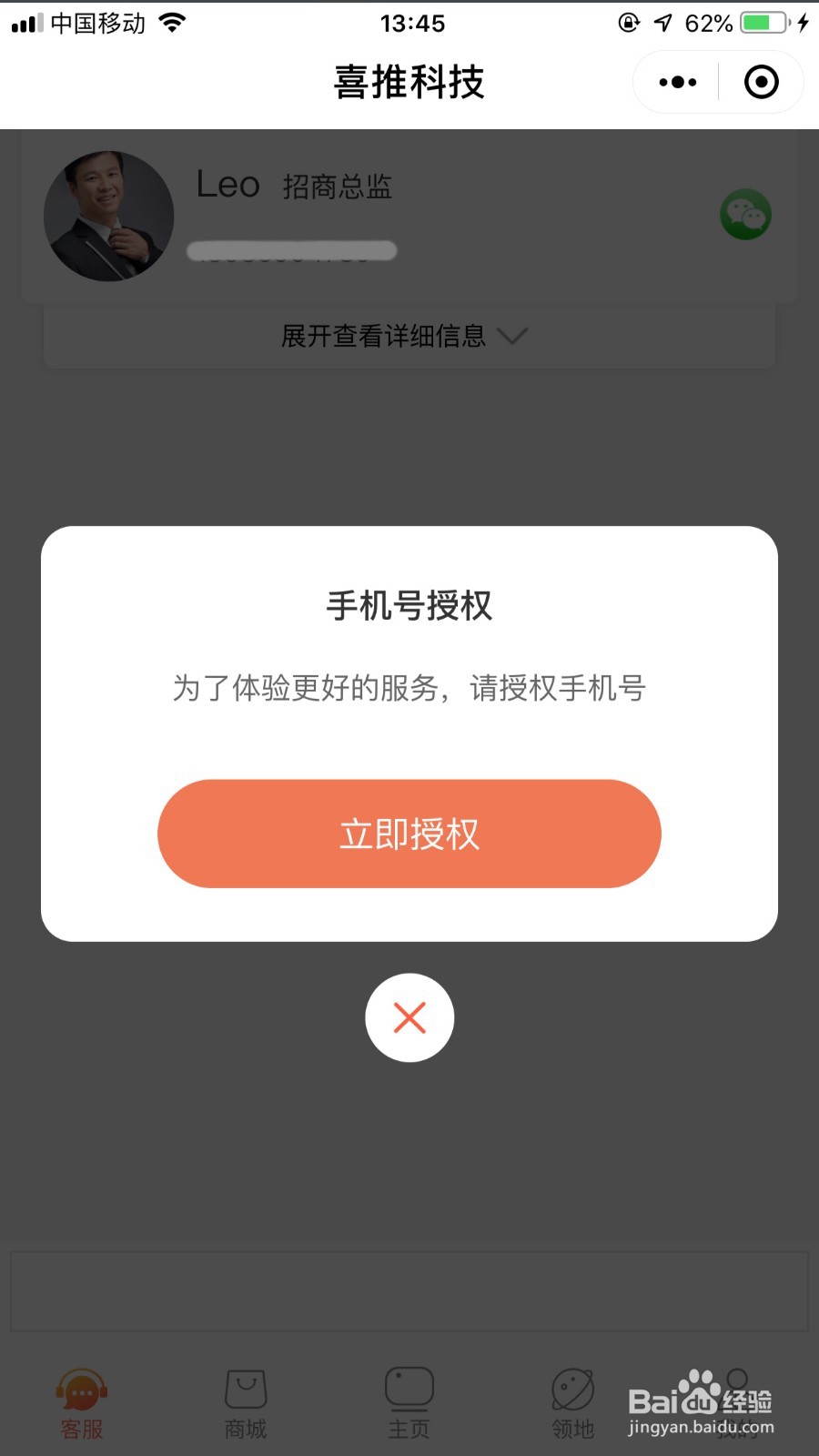Open Leo's profile avatar photo
This screenshot has width=819, height=1456.
coord(108,217)
